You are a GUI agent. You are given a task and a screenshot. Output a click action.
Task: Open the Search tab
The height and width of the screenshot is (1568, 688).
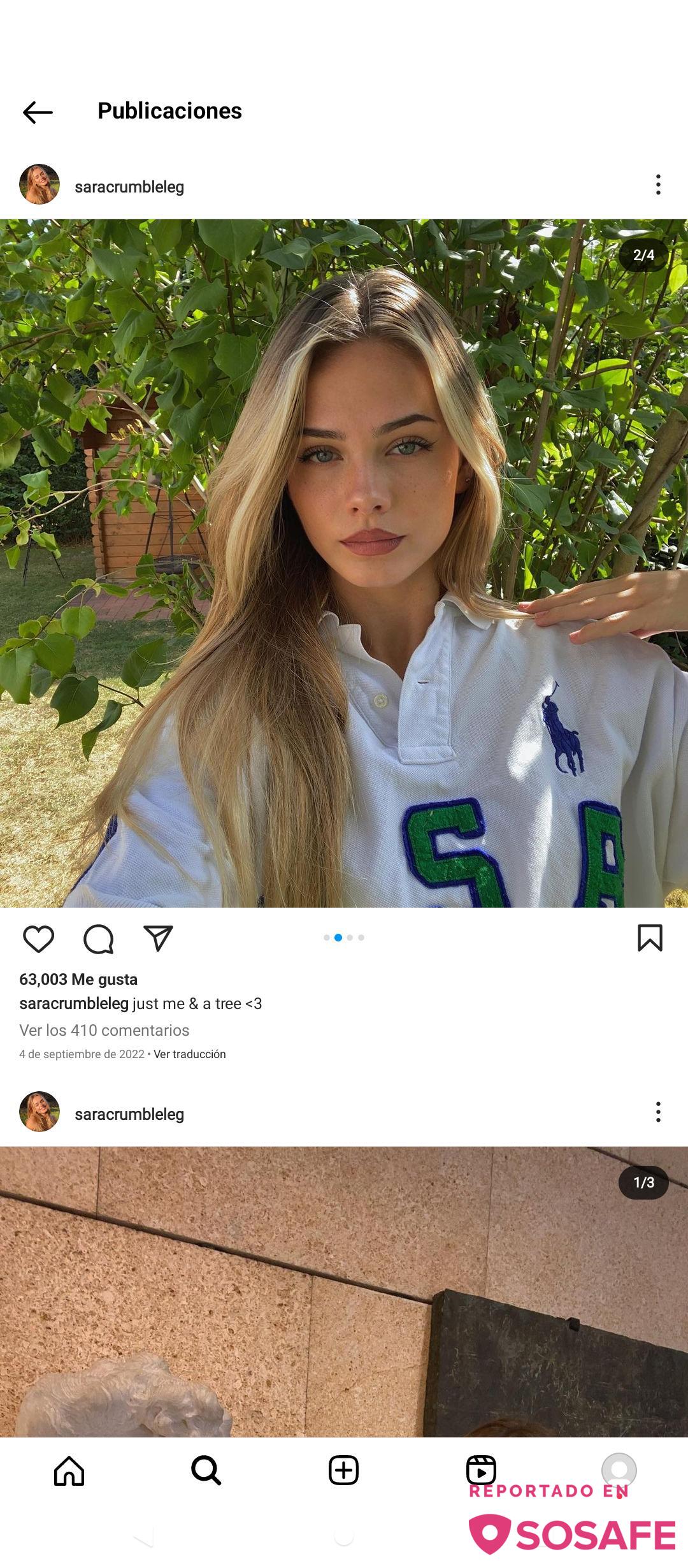click(x=206, y=1471)
